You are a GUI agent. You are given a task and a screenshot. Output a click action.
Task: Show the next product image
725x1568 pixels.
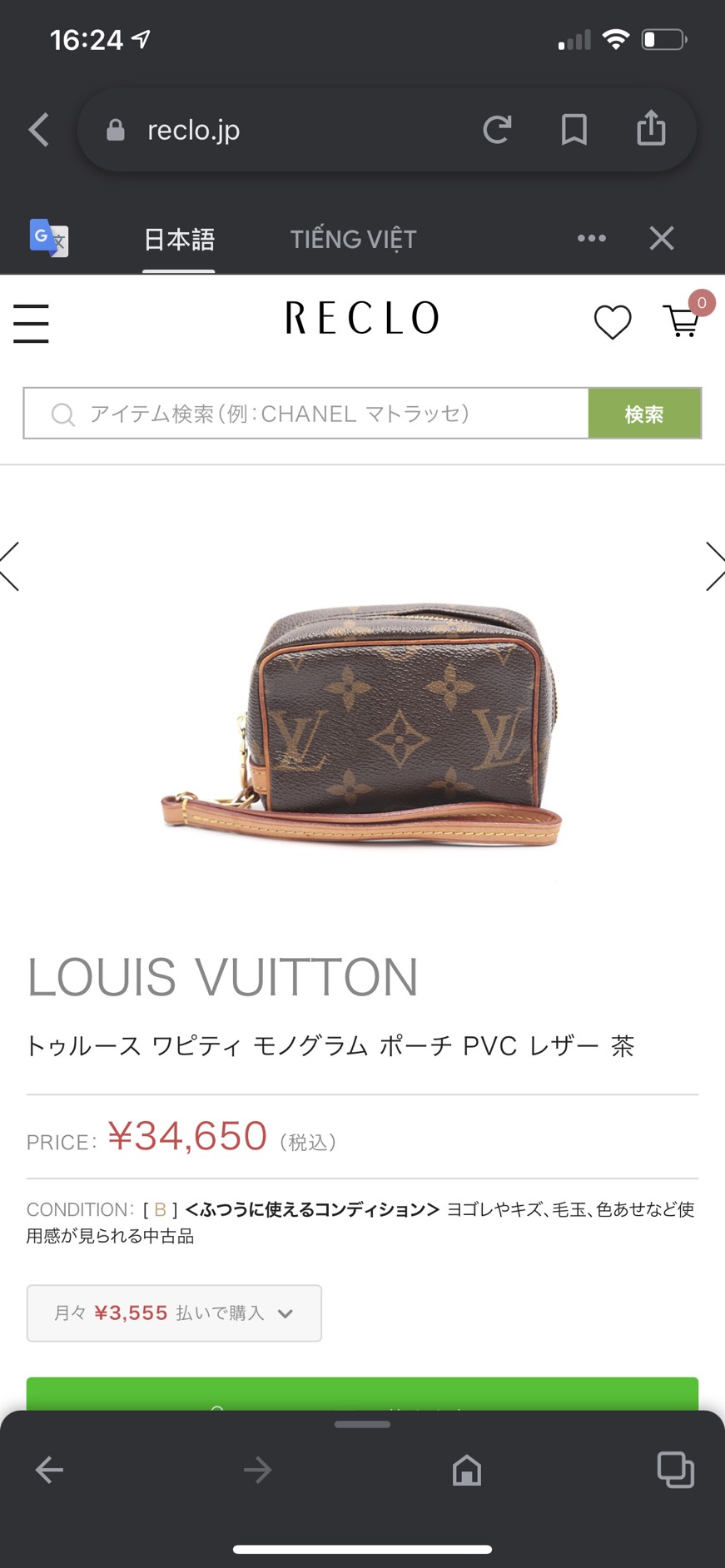714,567
